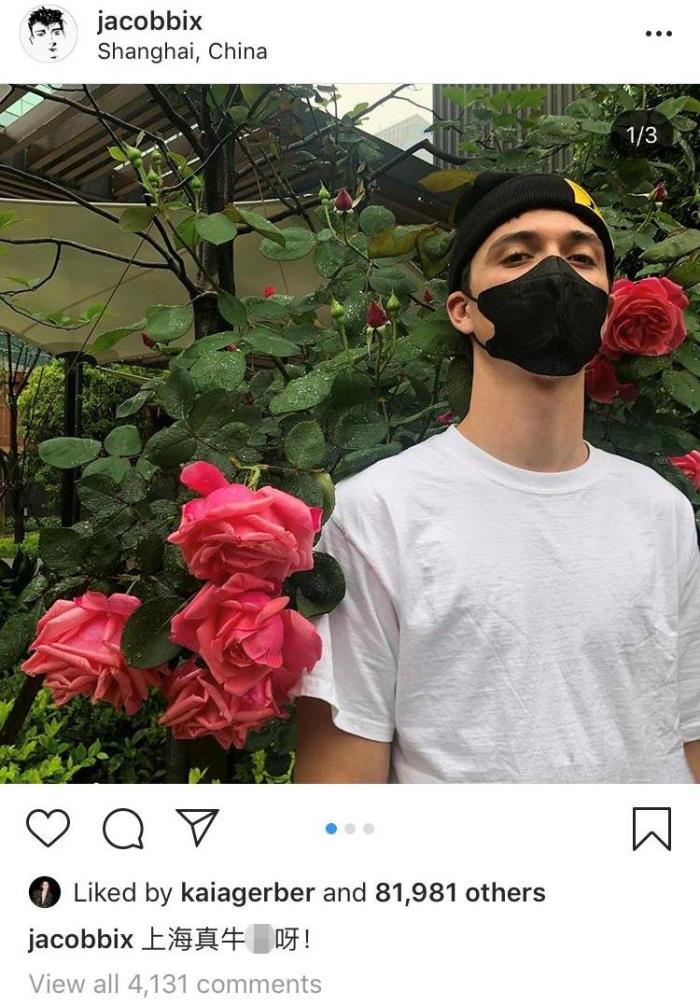Open the three-dot post options menu
The height and width of the screenshot is (1006, 700).
tap(657, 34)
